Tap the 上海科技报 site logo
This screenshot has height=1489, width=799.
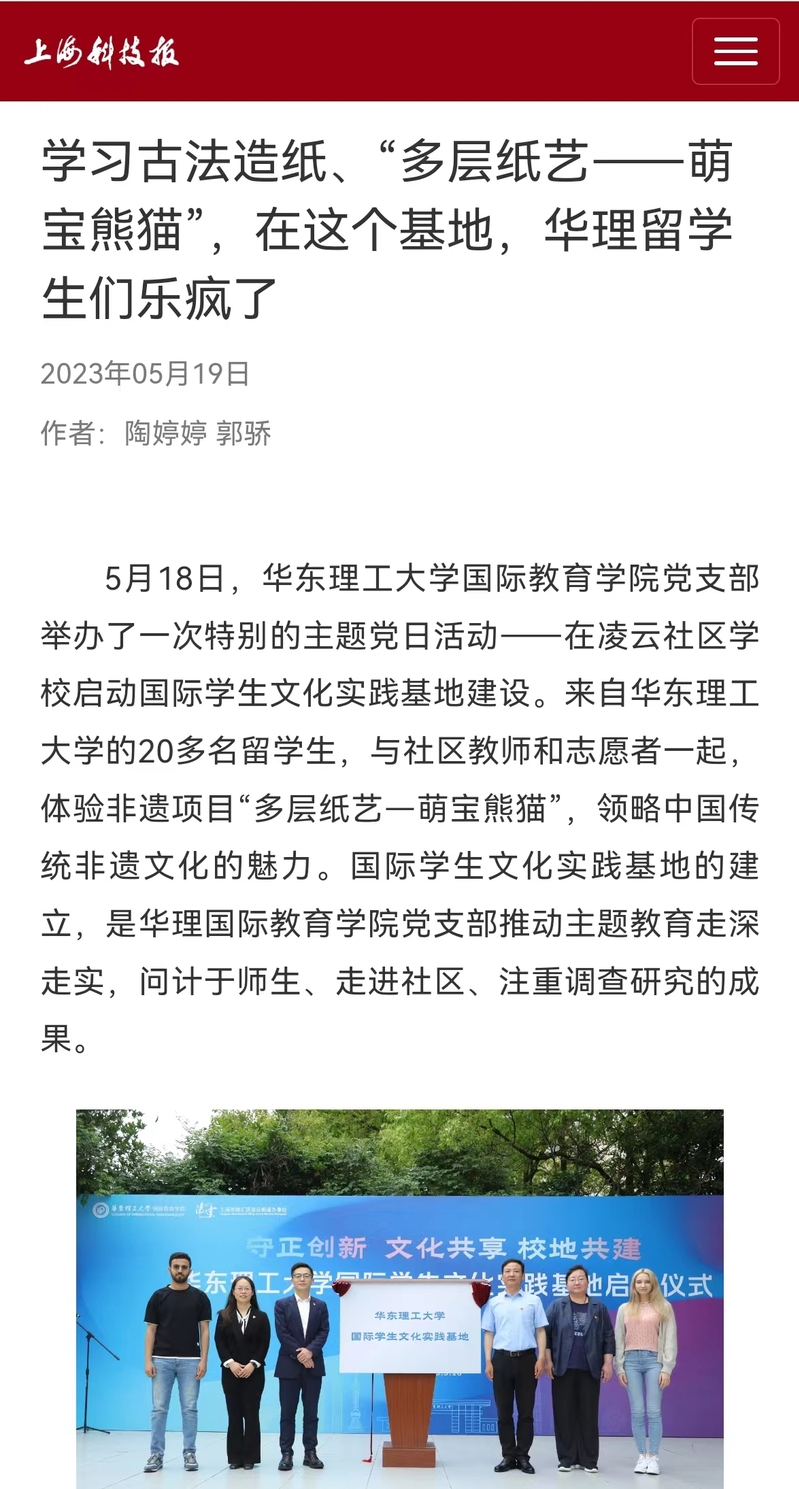(x=102, y=51)
